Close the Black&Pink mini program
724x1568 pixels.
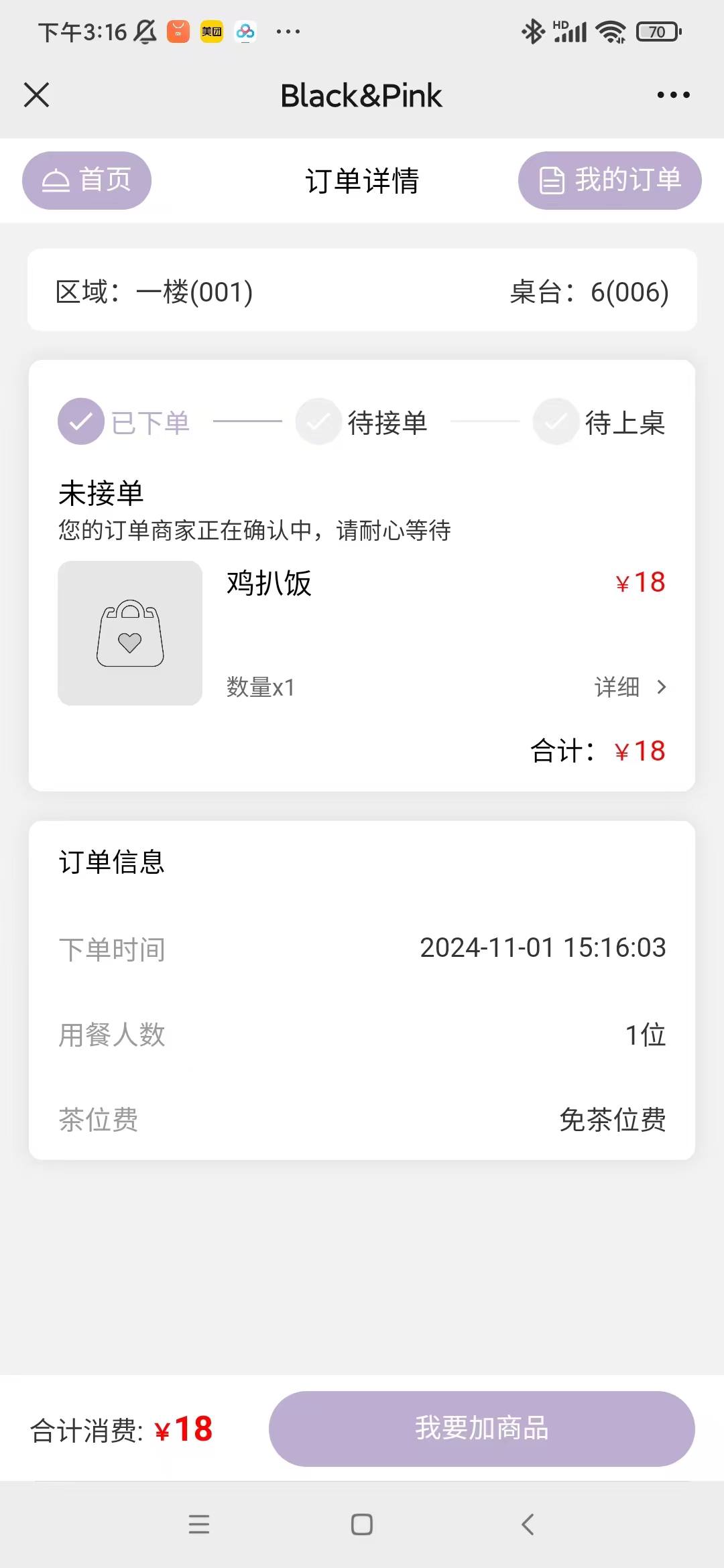click(37, 94)
